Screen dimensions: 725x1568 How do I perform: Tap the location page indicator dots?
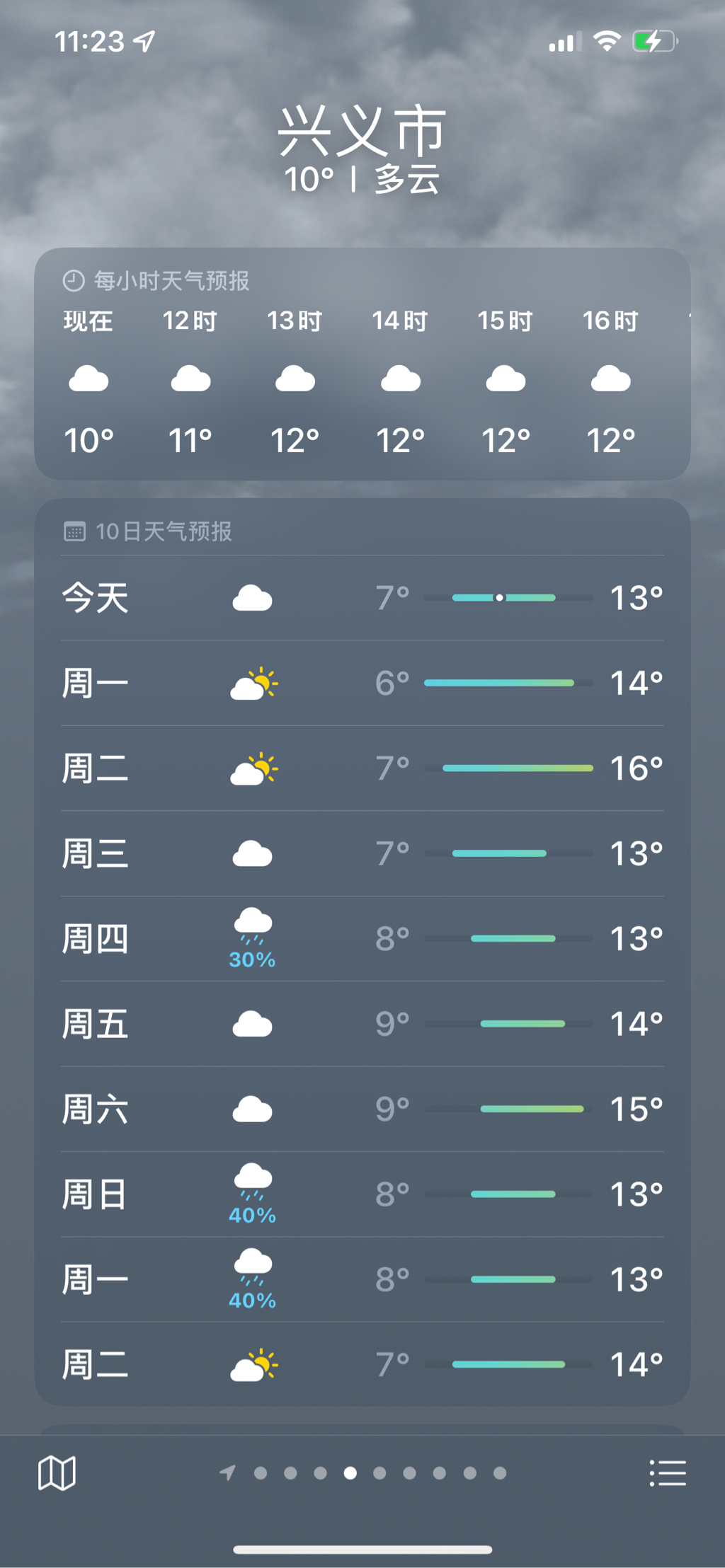(x=362, y=1474)
